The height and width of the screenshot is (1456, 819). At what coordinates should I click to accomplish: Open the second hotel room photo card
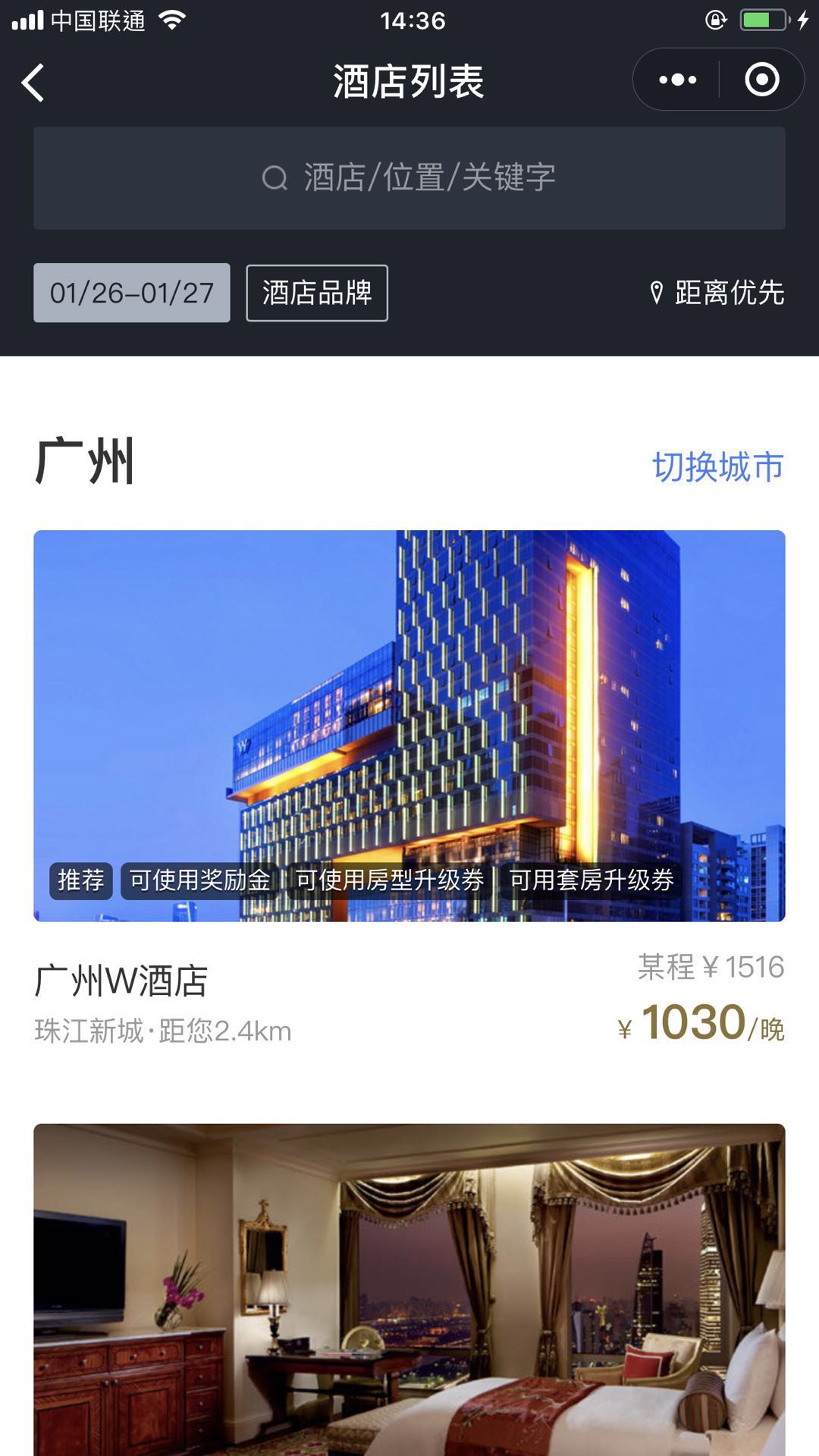pos(409,1289)
